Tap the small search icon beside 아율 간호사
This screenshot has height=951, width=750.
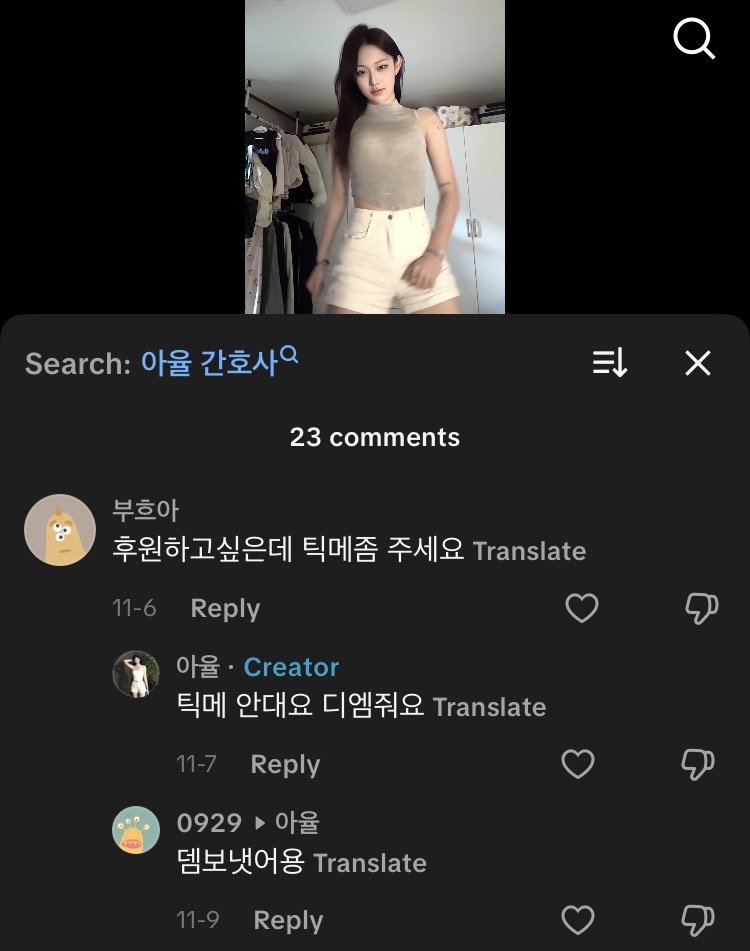coord(290,354)
